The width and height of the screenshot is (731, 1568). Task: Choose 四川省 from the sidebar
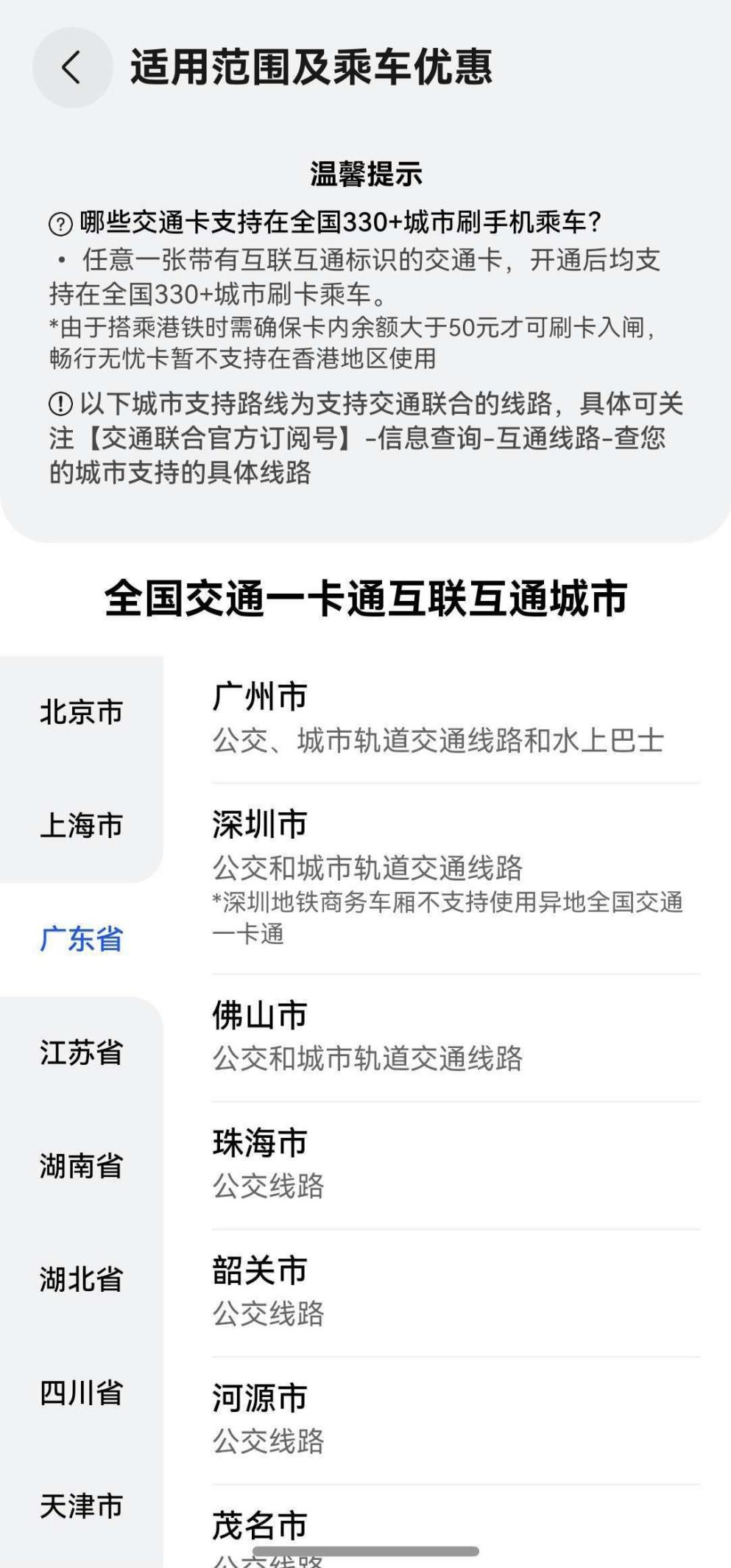click(x=81, y=1393)
